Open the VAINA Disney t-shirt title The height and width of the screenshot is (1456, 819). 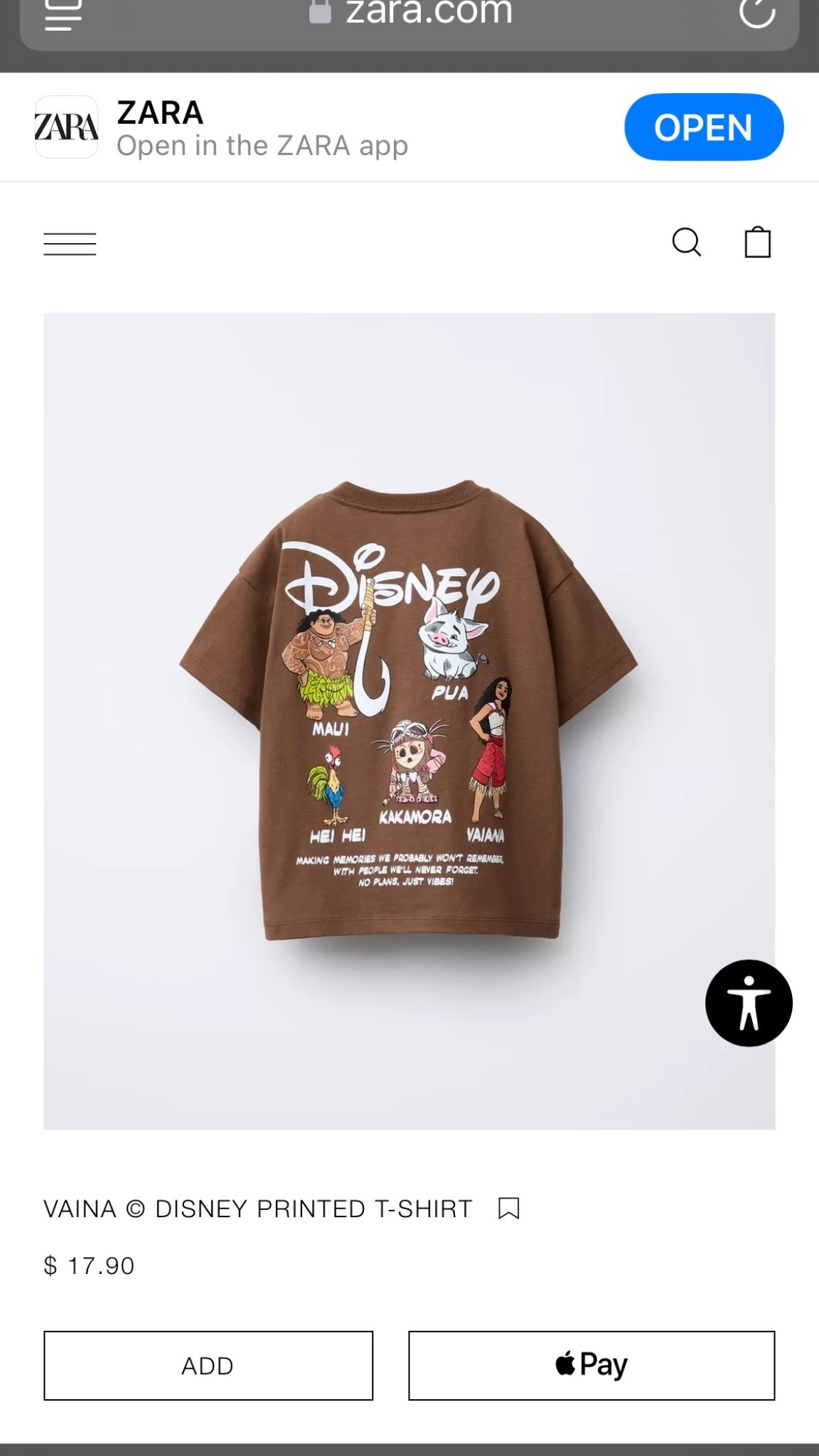[257, 1209]
